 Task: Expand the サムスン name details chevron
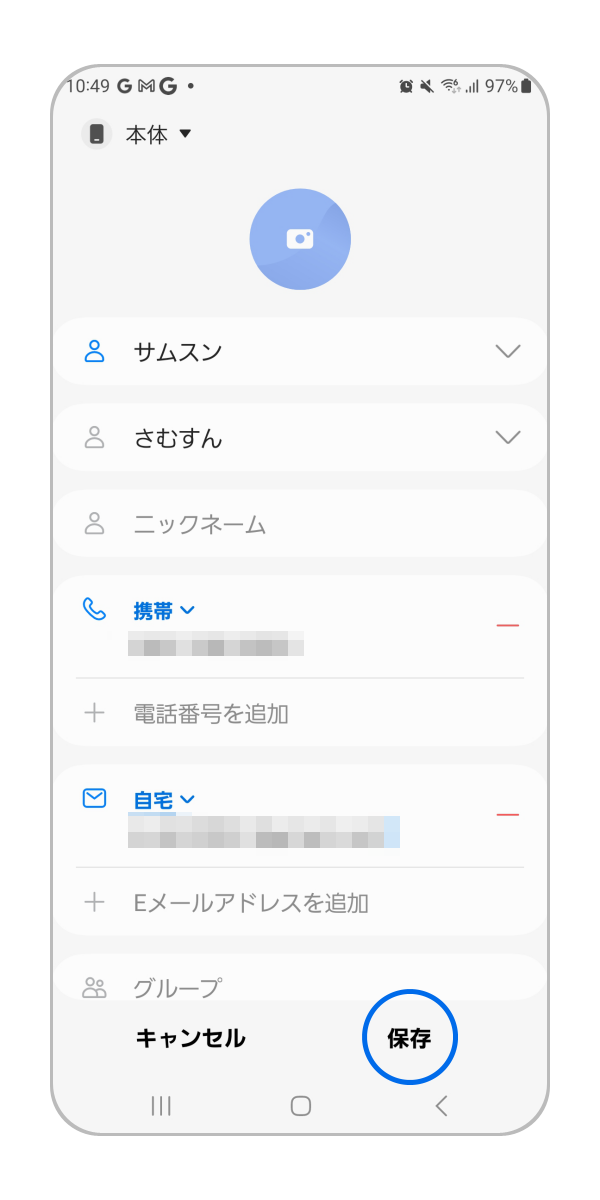(x=508, y=352)
